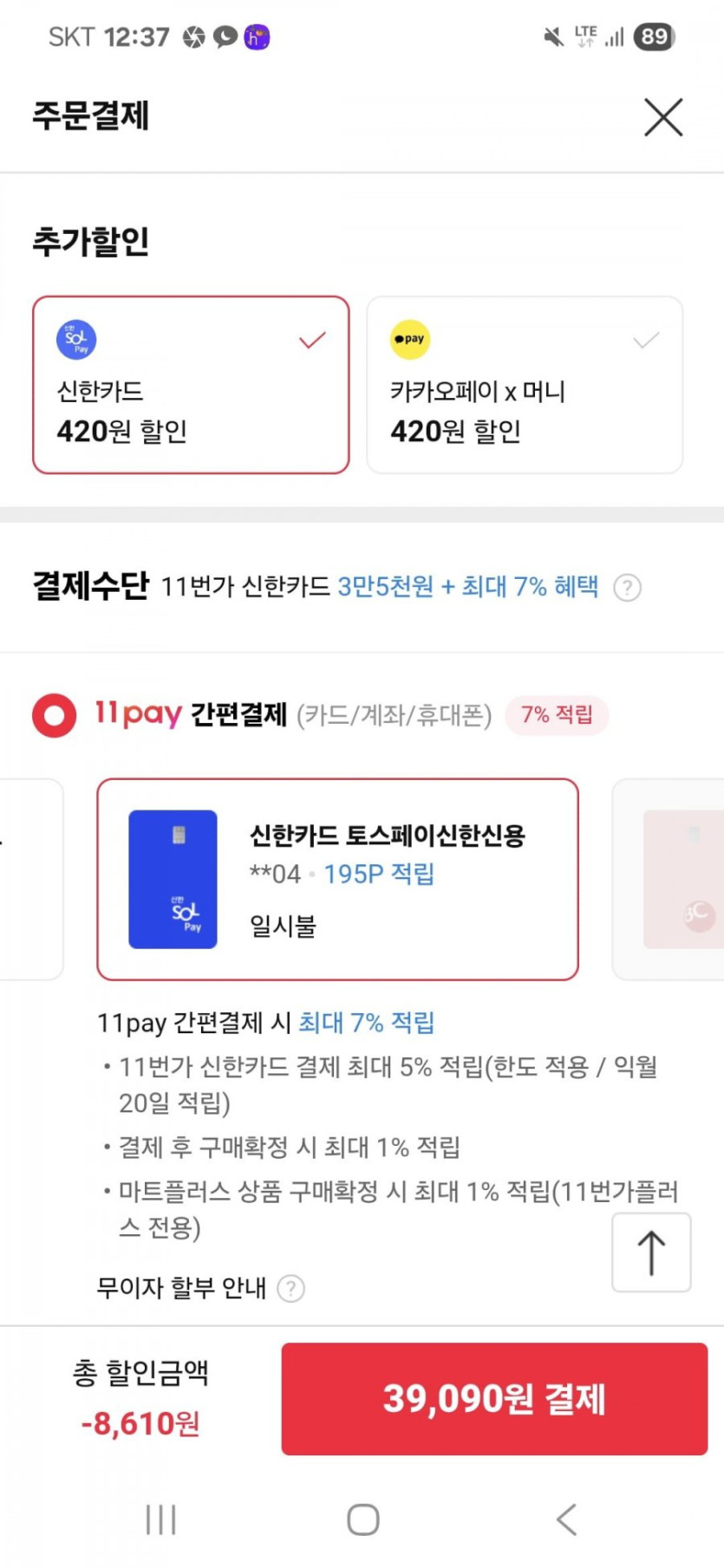Pay 39,090원 with the 결제 button

[x=494, y=1398]
